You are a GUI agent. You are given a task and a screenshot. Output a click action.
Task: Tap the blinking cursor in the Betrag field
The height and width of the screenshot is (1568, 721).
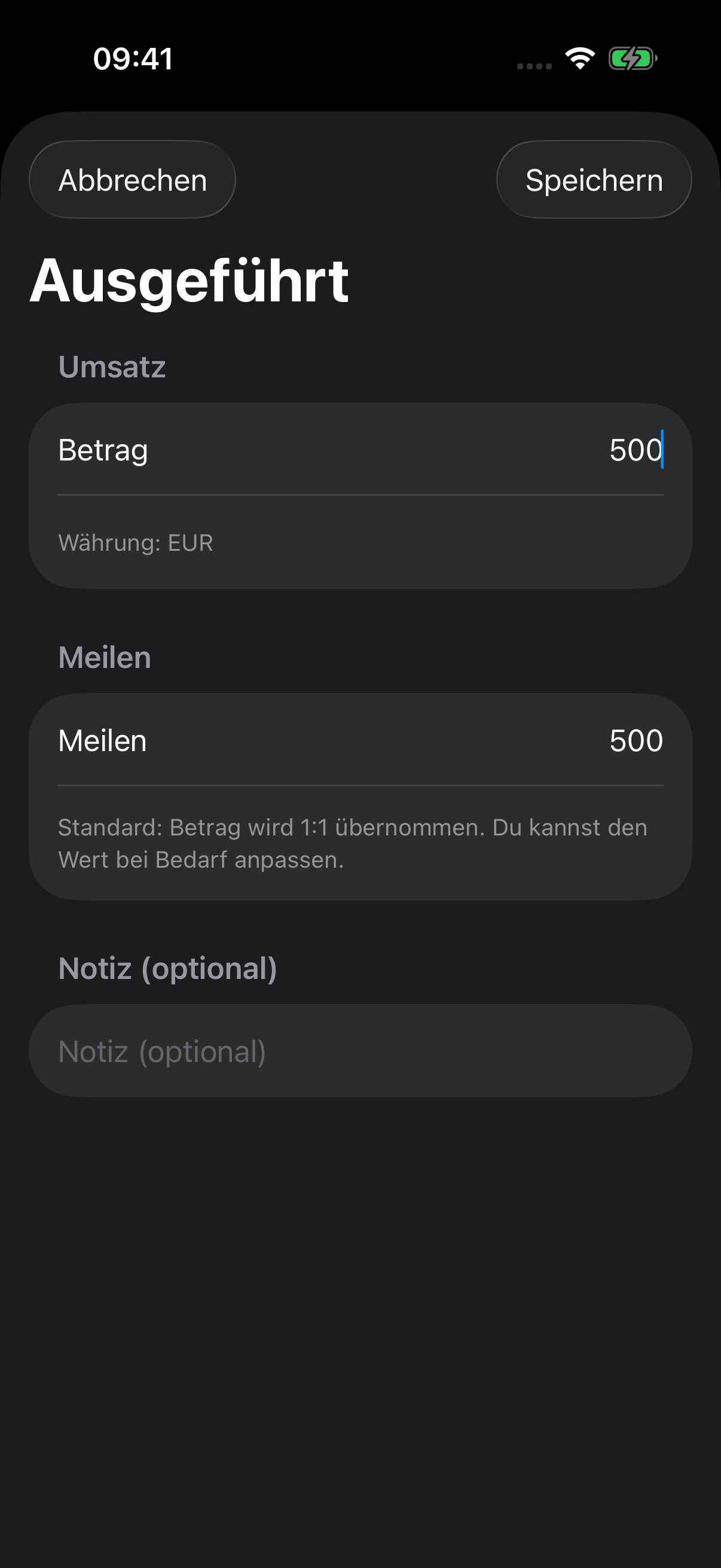point(661,450)
